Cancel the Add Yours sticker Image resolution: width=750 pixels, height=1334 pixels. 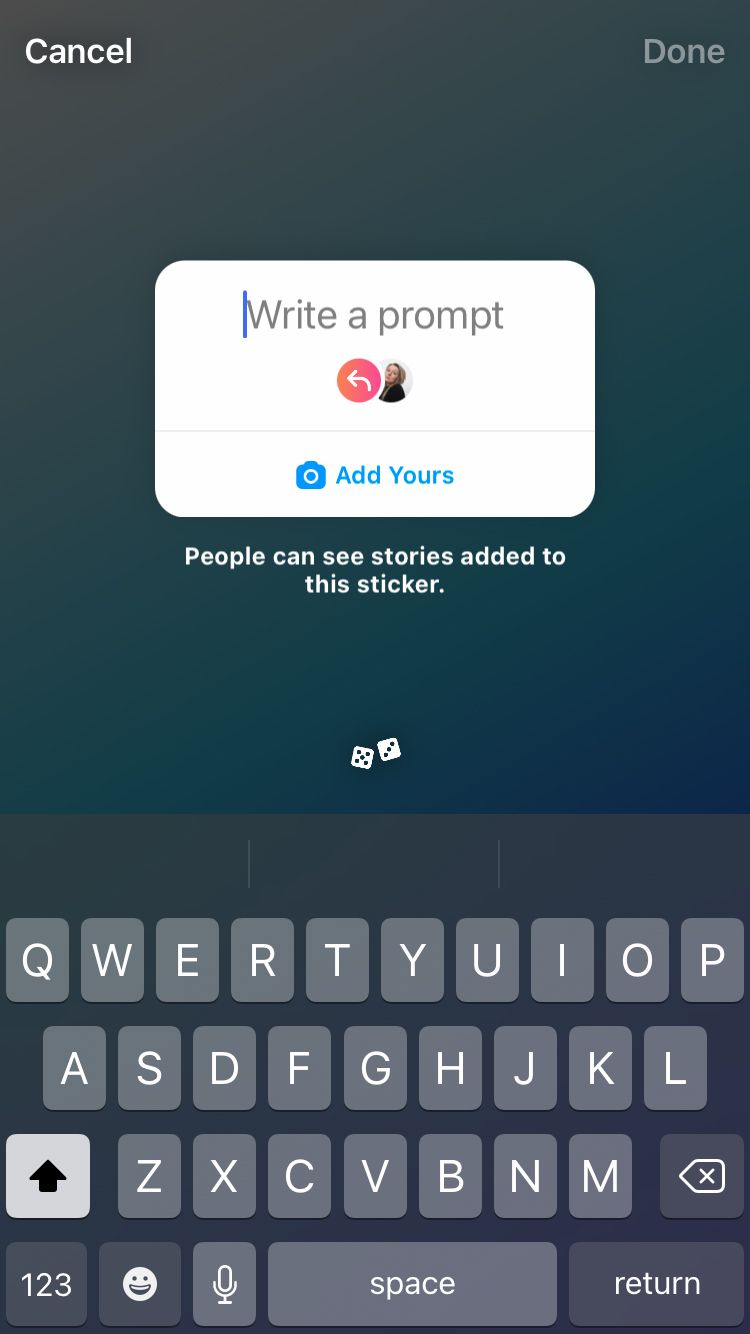point(79,52)
